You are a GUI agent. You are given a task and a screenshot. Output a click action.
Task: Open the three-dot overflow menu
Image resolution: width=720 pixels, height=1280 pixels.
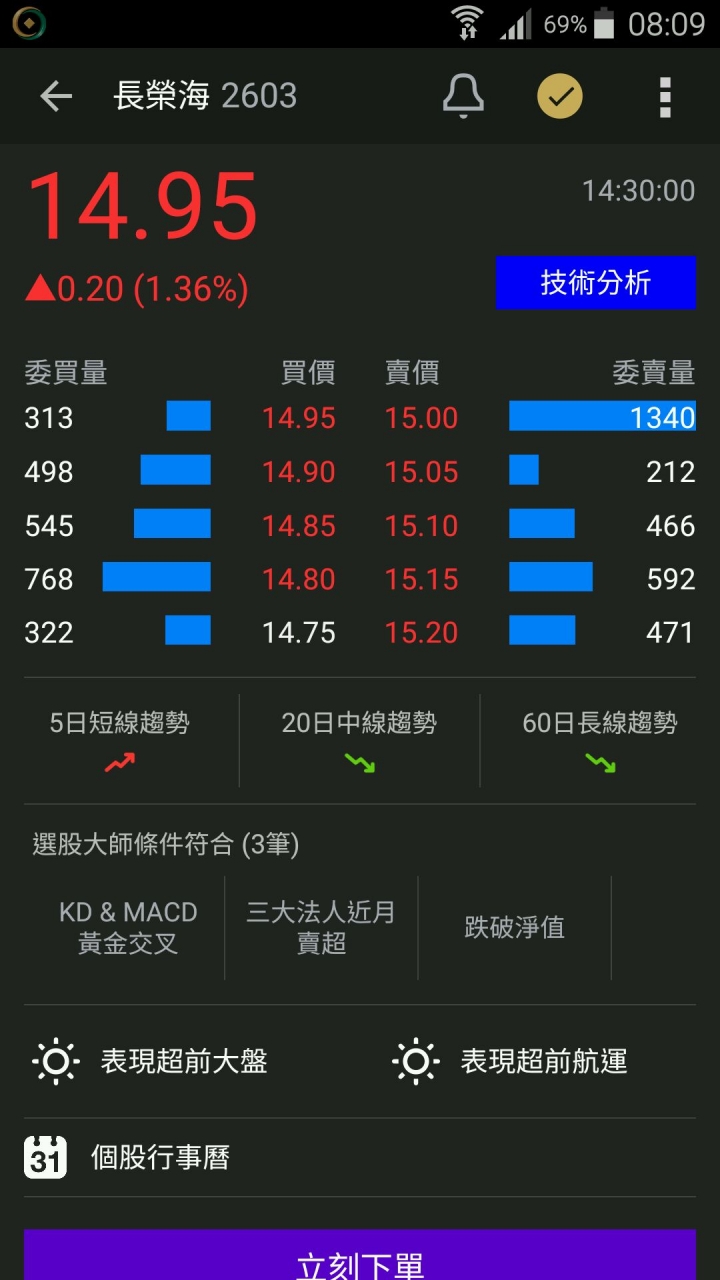(x=665, y=97)
